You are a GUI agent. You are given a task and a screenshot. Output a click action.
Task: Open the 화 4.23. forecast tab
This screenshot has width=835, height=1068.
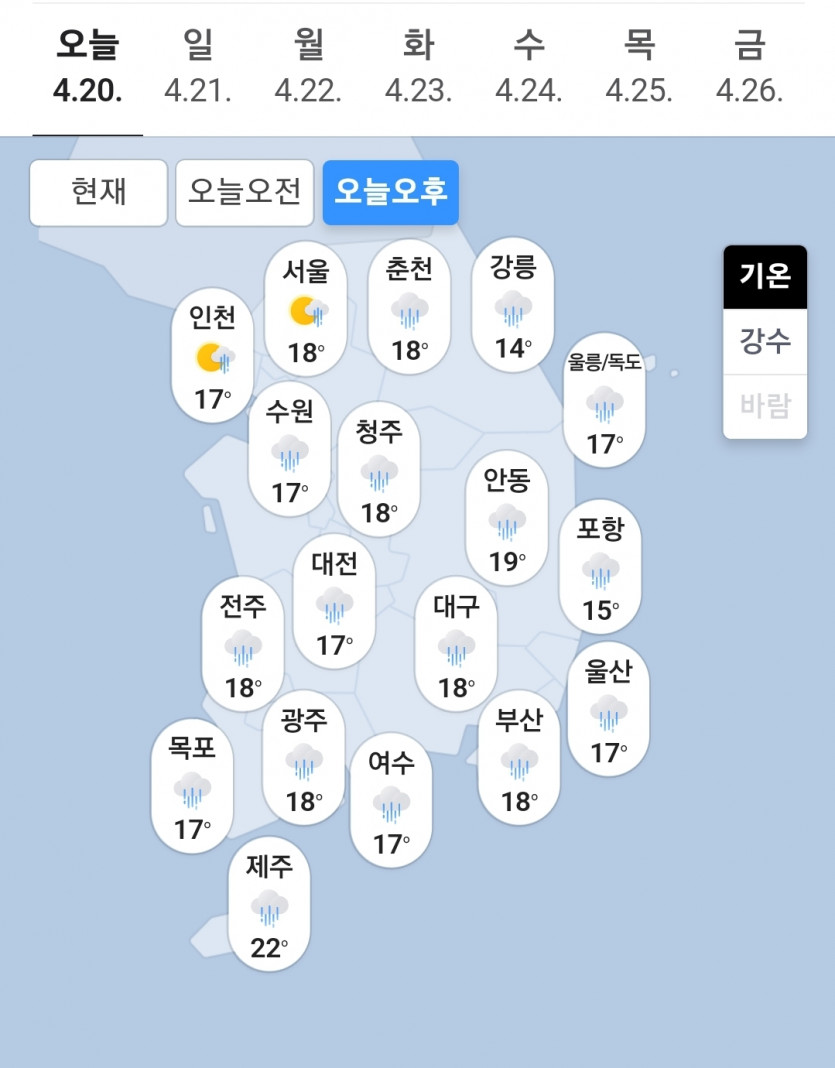(418, 68)
